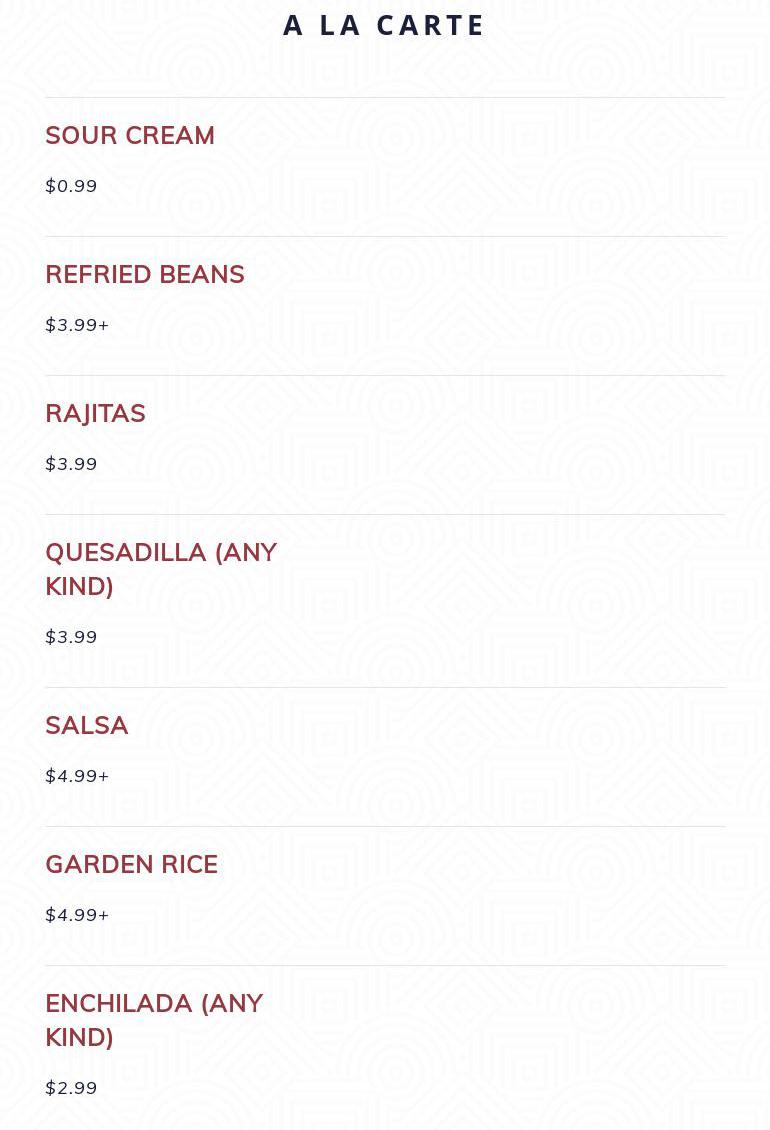View the Rajitas item details
The height and width of the screenshot is (1130, 770).
(96, 414)
